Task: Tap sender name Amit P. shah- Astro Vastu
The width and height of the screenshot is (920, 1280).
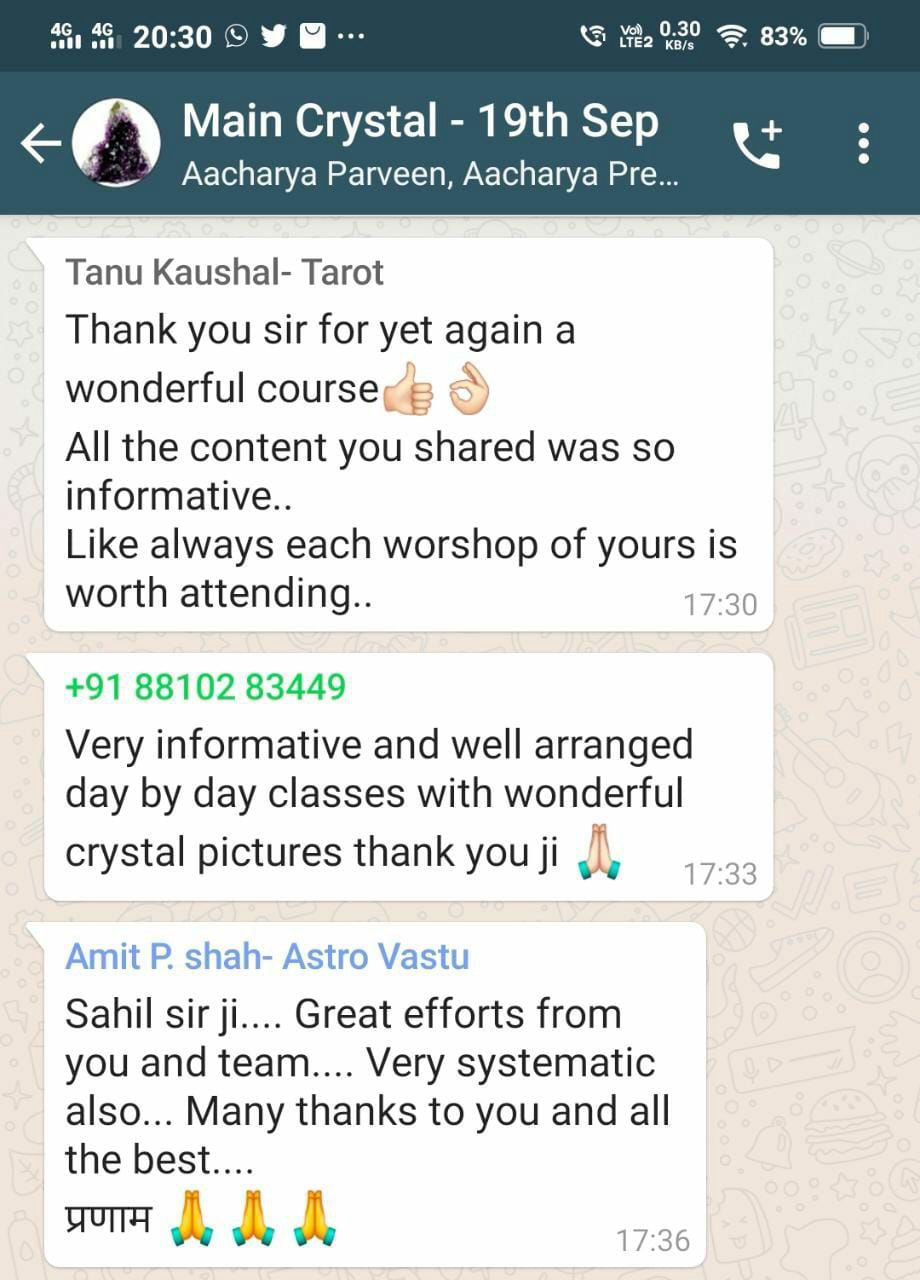Action: (x=267, y=957)
